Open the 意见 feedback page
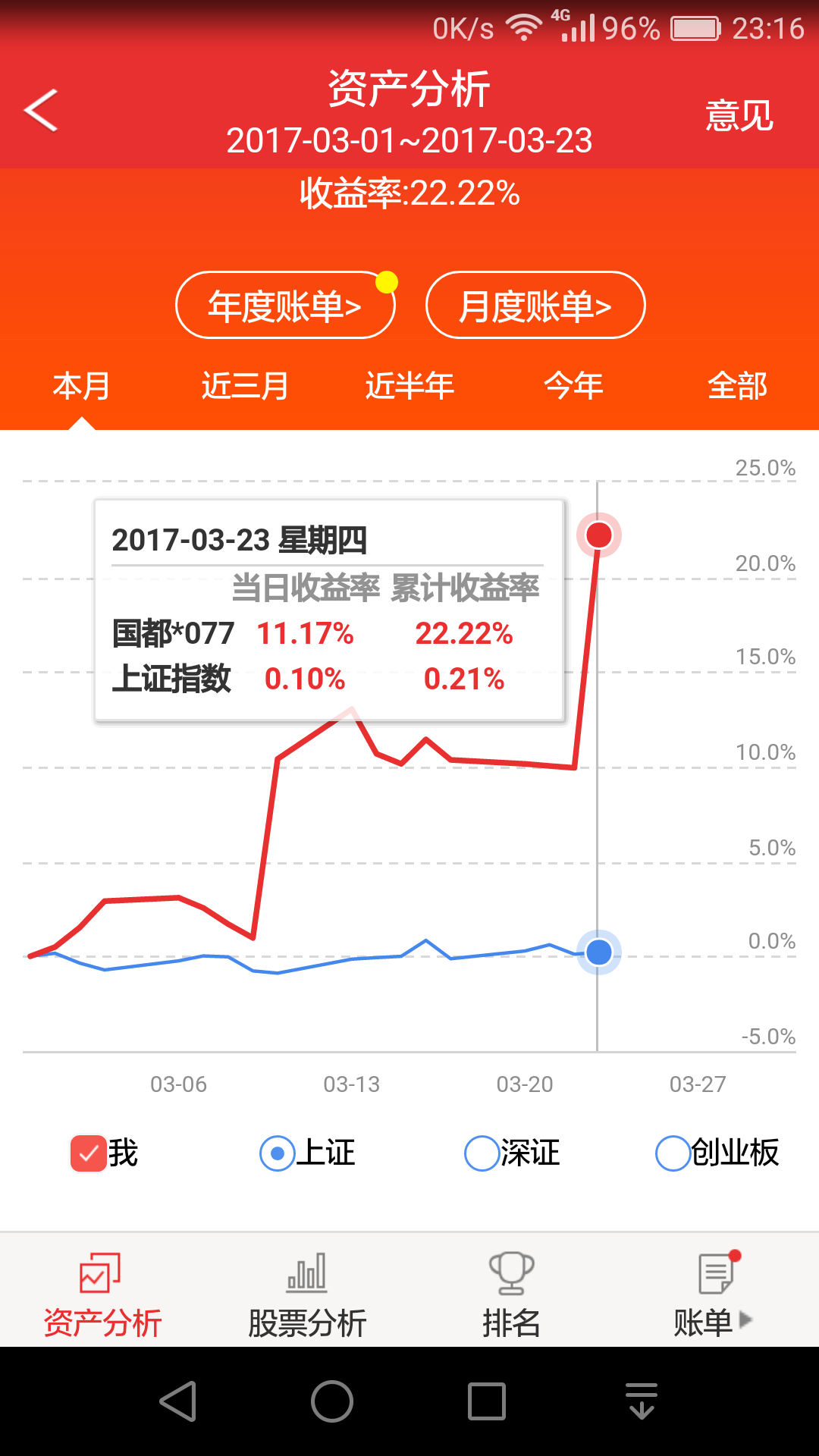 [x=739, y=116]
